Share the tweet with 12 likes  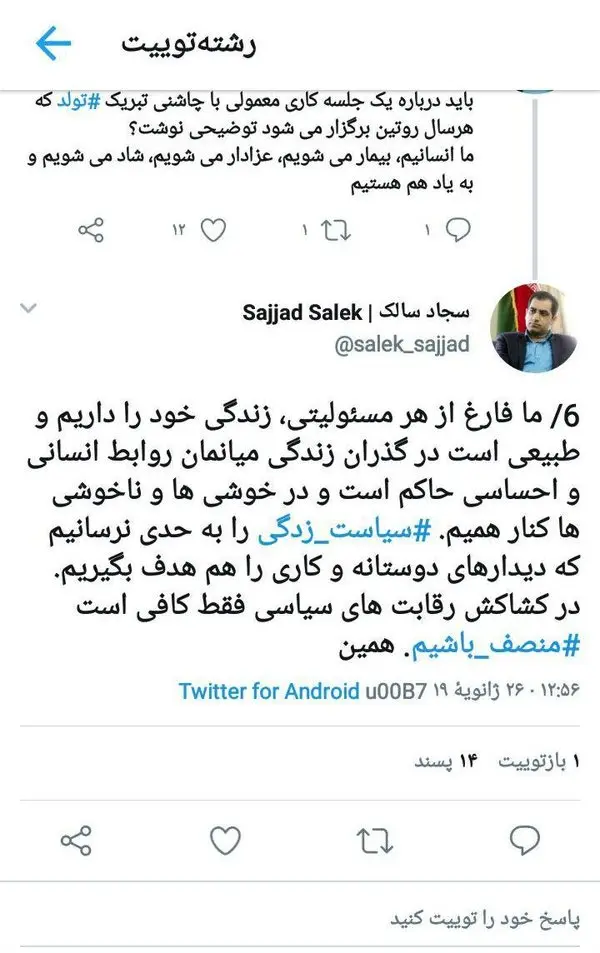(x=91, y=231)
